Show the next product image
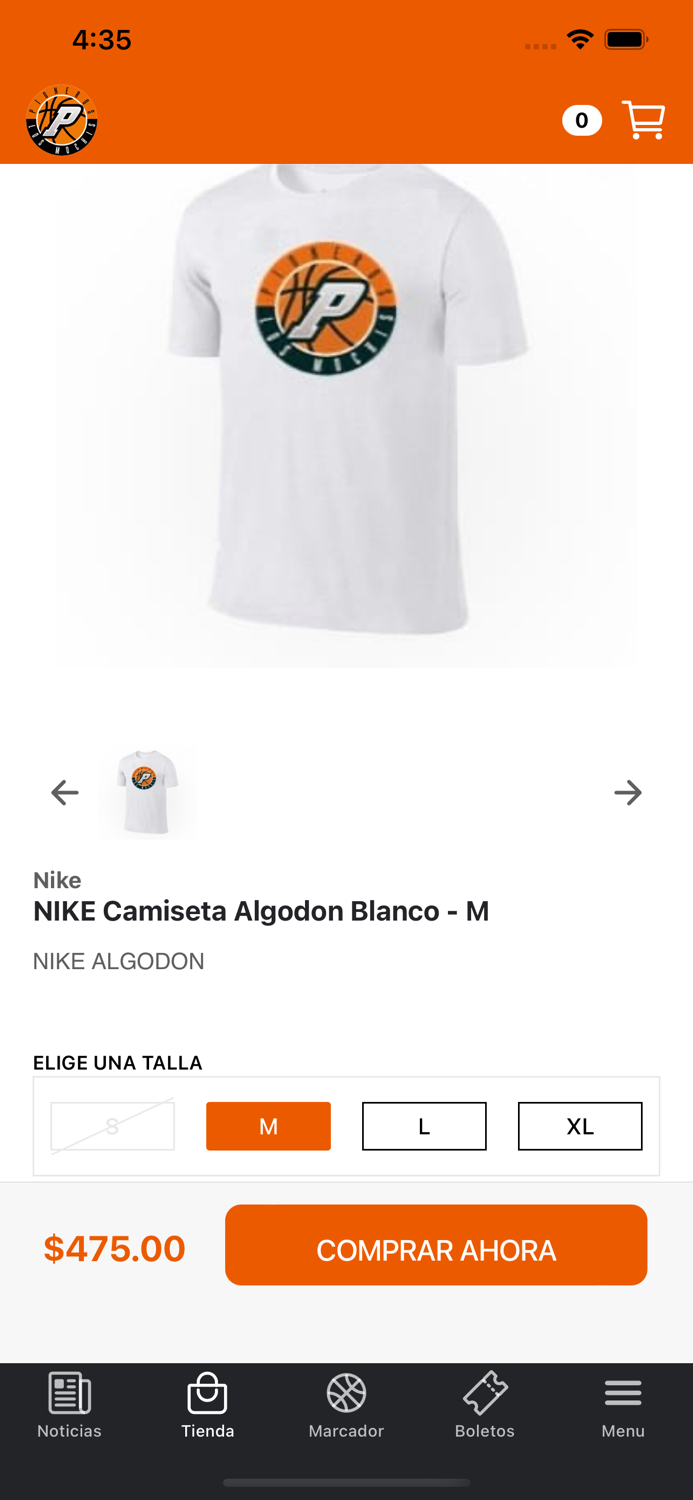The width and height of the screenshot is (693, 1500). [628, 793]
